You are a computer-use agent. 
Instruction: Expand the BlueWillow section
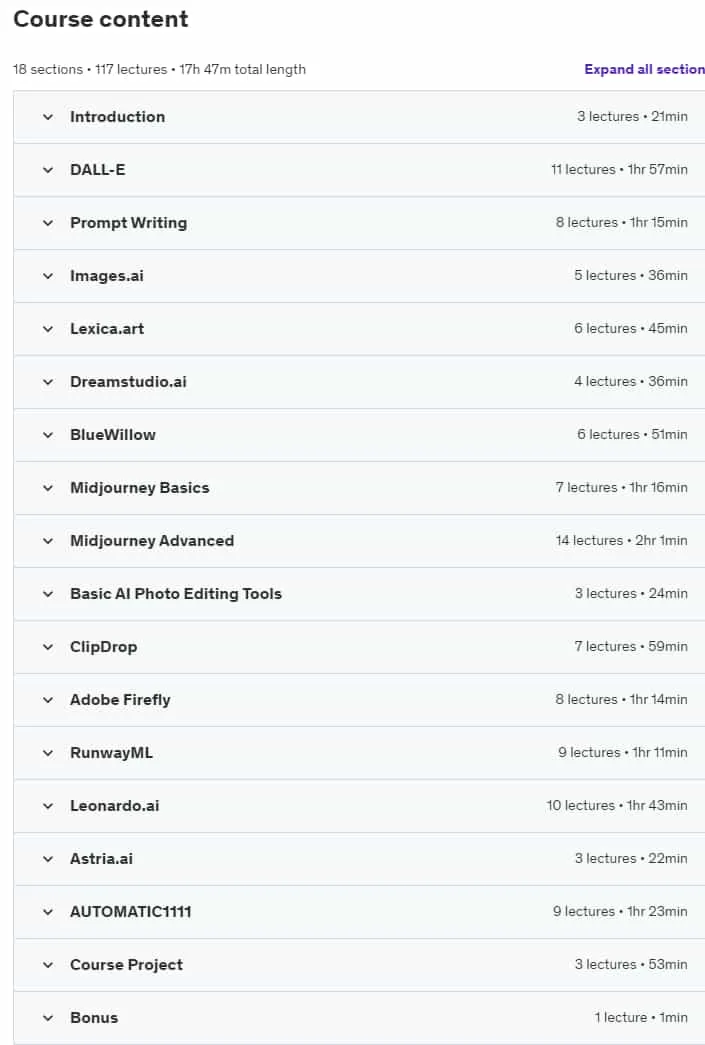[359, 435]
